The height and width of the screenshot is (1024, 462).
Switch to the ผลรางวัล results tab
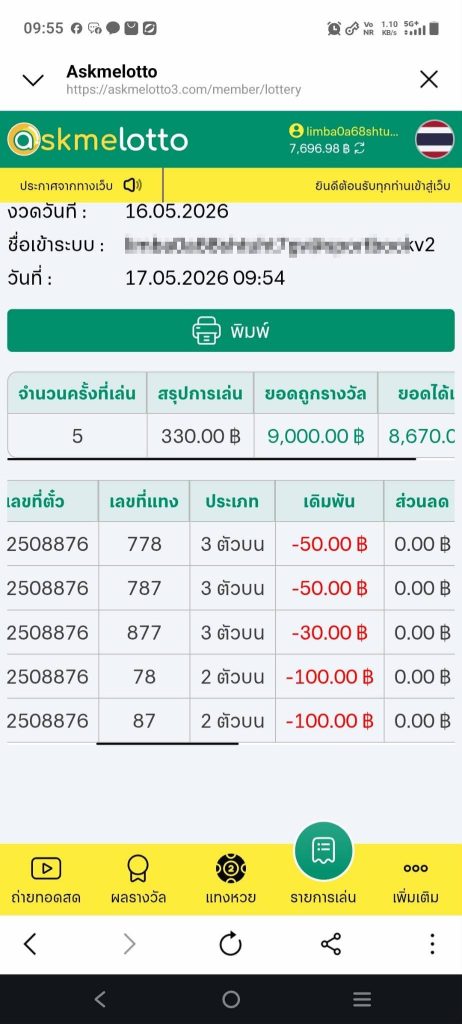click(138, 880)
